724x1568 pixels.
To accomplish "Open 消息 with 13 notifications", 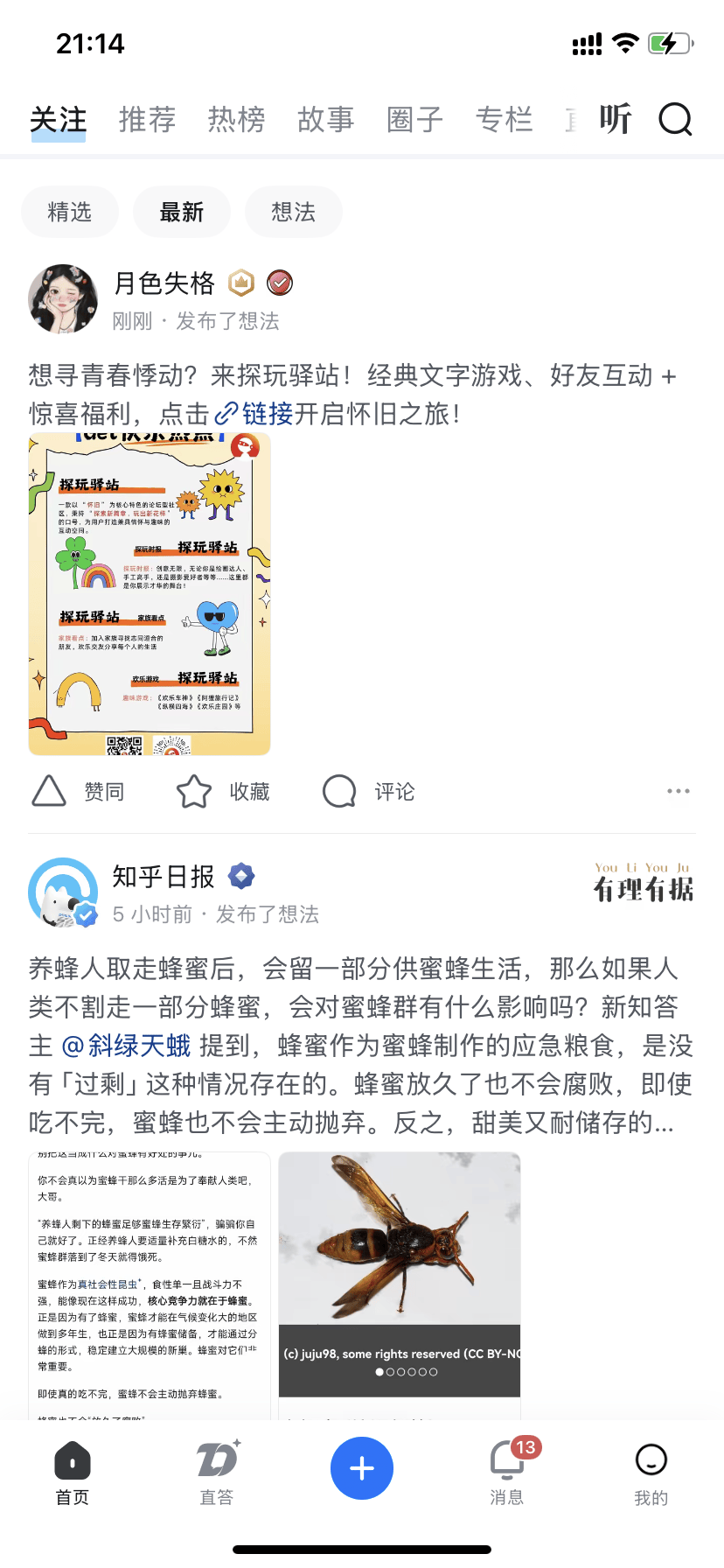I will click(x=507, y=1472).
